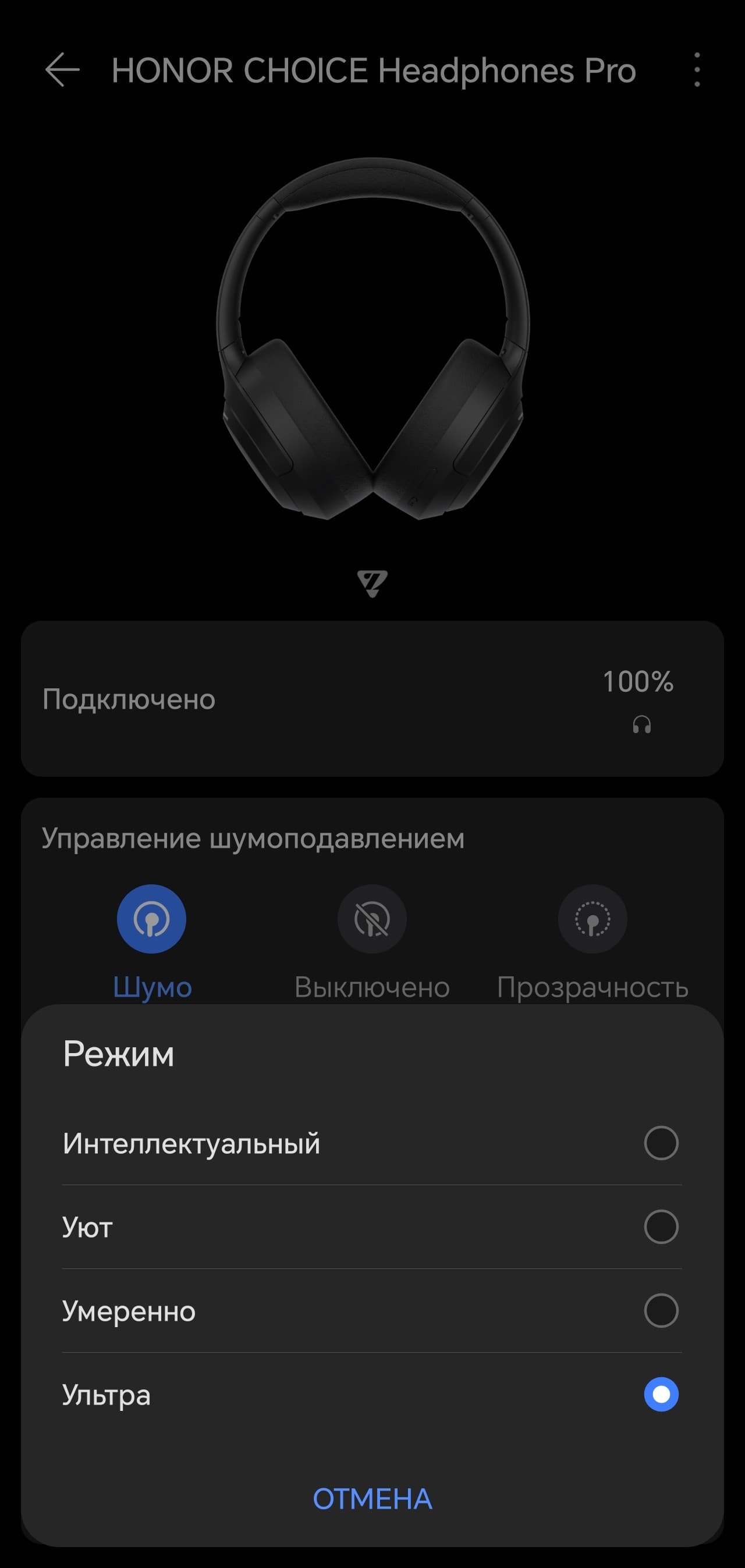The height and width of the screenshot is (1568, 745).
Task: Open the three-dot overflow menu
Action: click(x=697, y=69)
